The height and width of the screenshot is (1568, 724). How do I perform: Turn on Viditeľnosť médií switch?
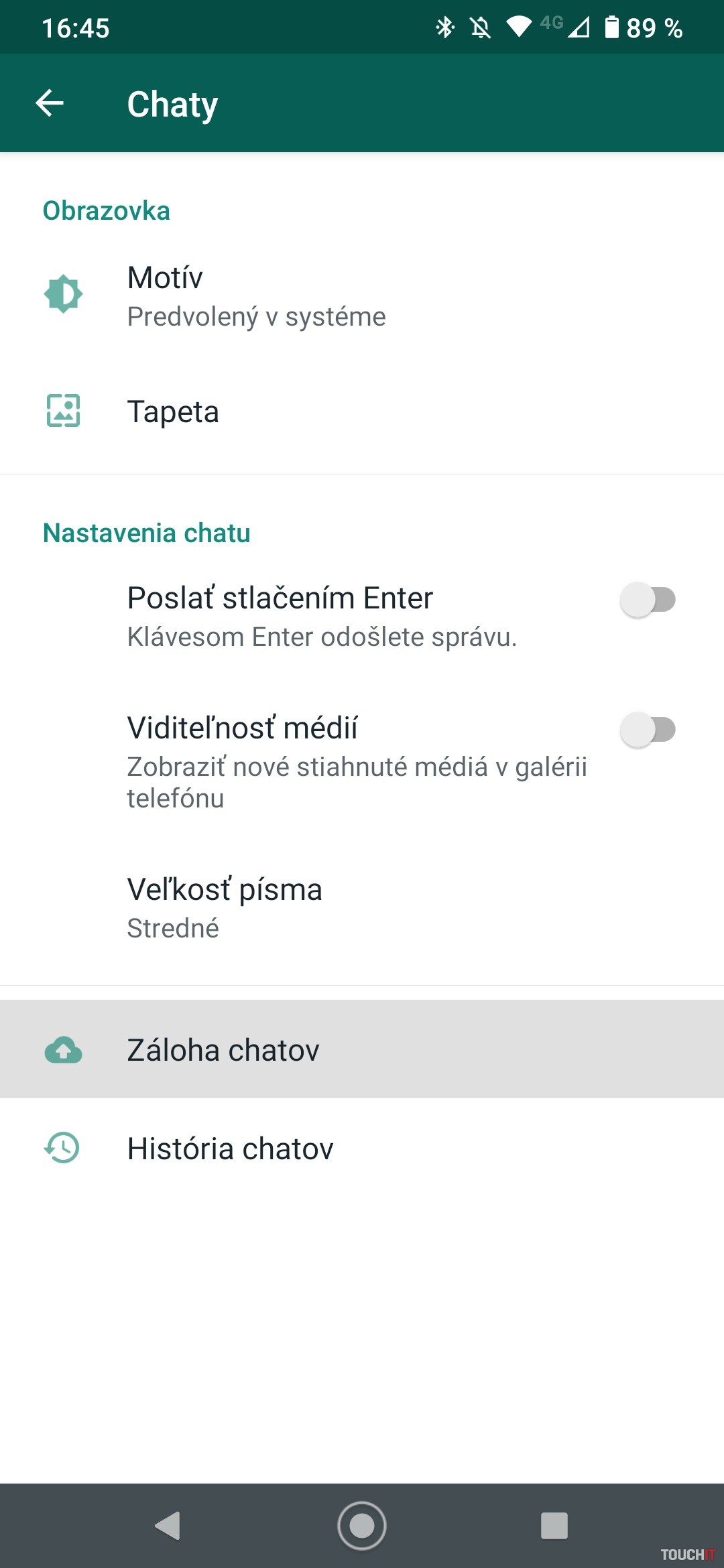click(647, 729)
